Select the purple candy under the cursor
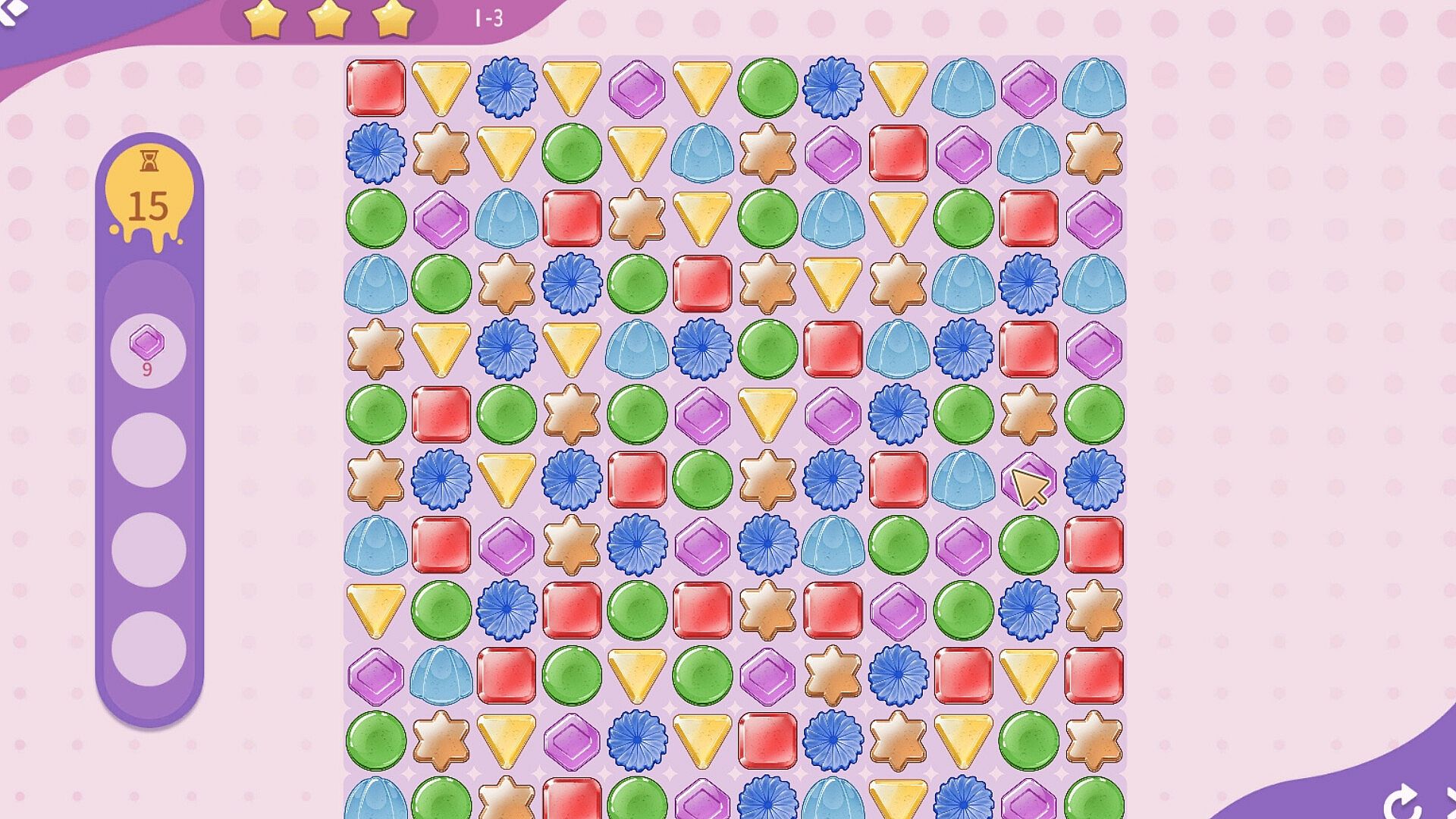 (x=1028, y=479)
